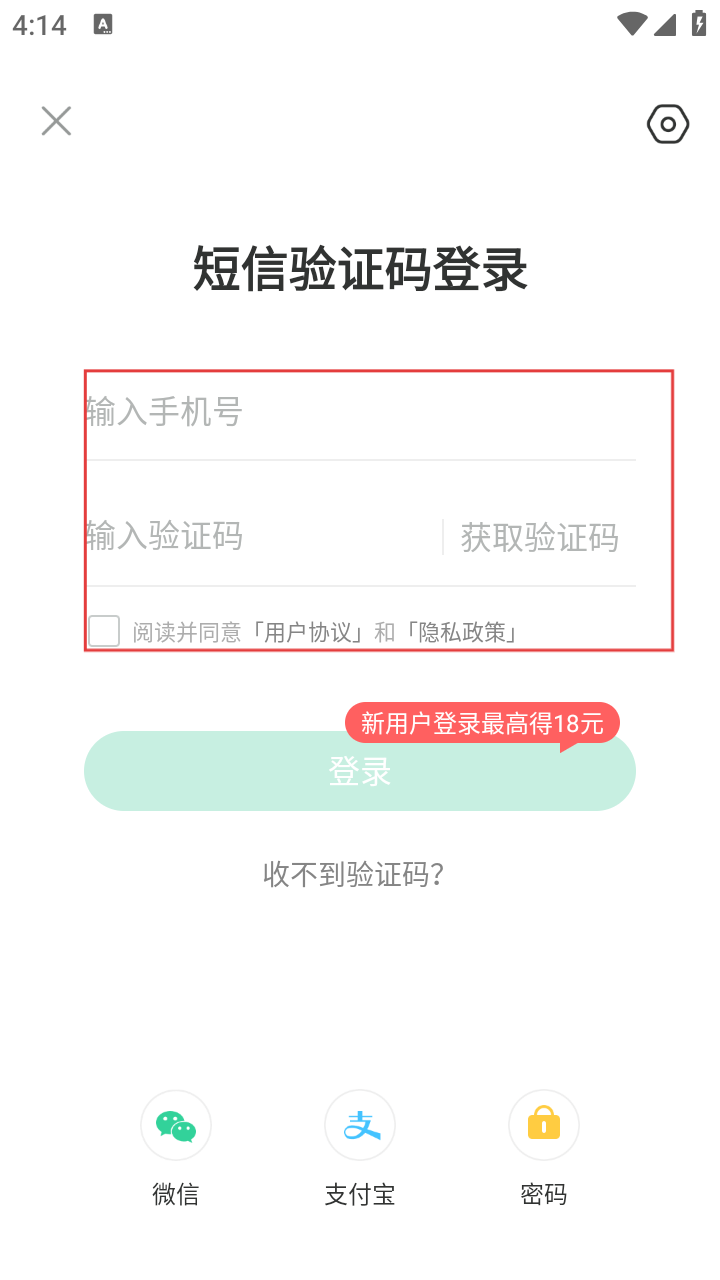
Task: Check the agreement checkbox
Action: [104, 631]
